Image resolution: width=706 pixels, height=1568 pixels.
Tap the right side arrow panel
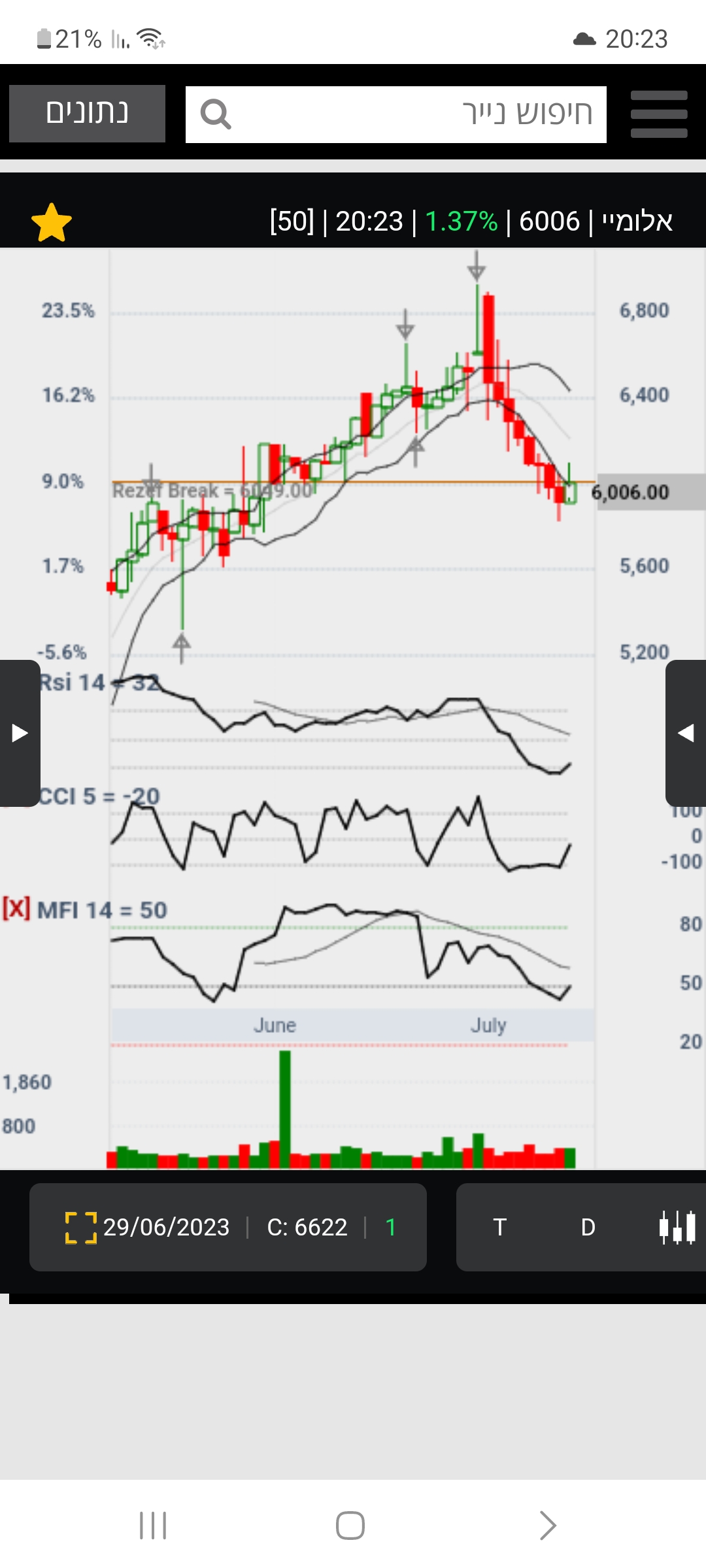tap(686, 733)
